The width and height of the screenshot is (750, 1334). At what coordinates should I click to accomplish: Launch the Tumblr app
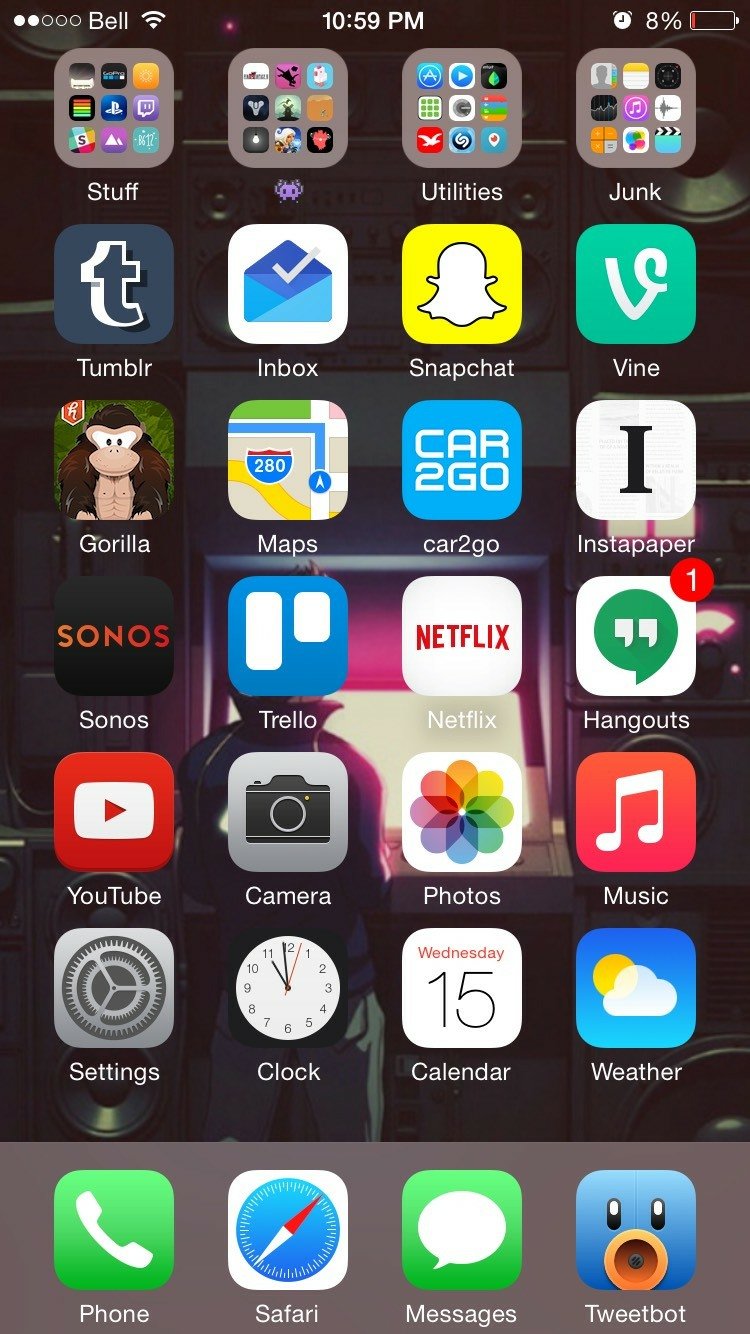click(113, 284)
